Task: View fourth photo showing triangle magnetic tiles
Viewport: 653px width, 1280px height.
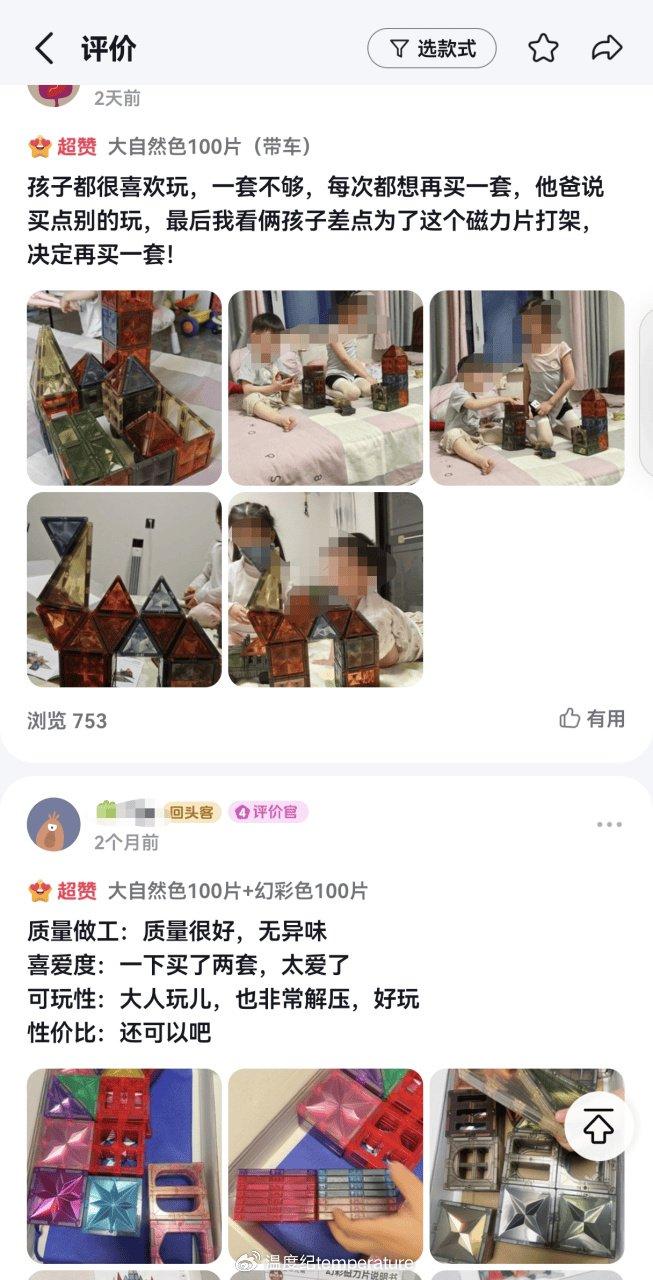Action: point(125,589)
